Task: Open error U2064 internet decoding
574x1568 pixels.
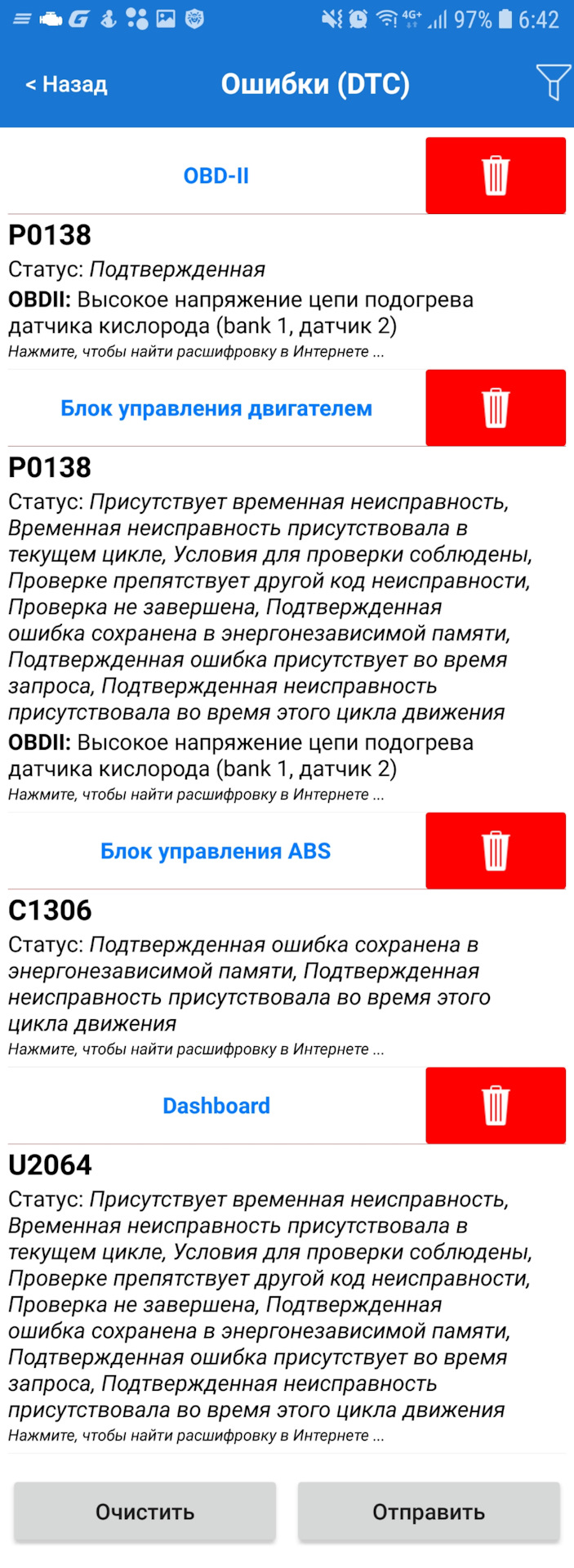Action: pyautogui.click(x=196, y=1435)
